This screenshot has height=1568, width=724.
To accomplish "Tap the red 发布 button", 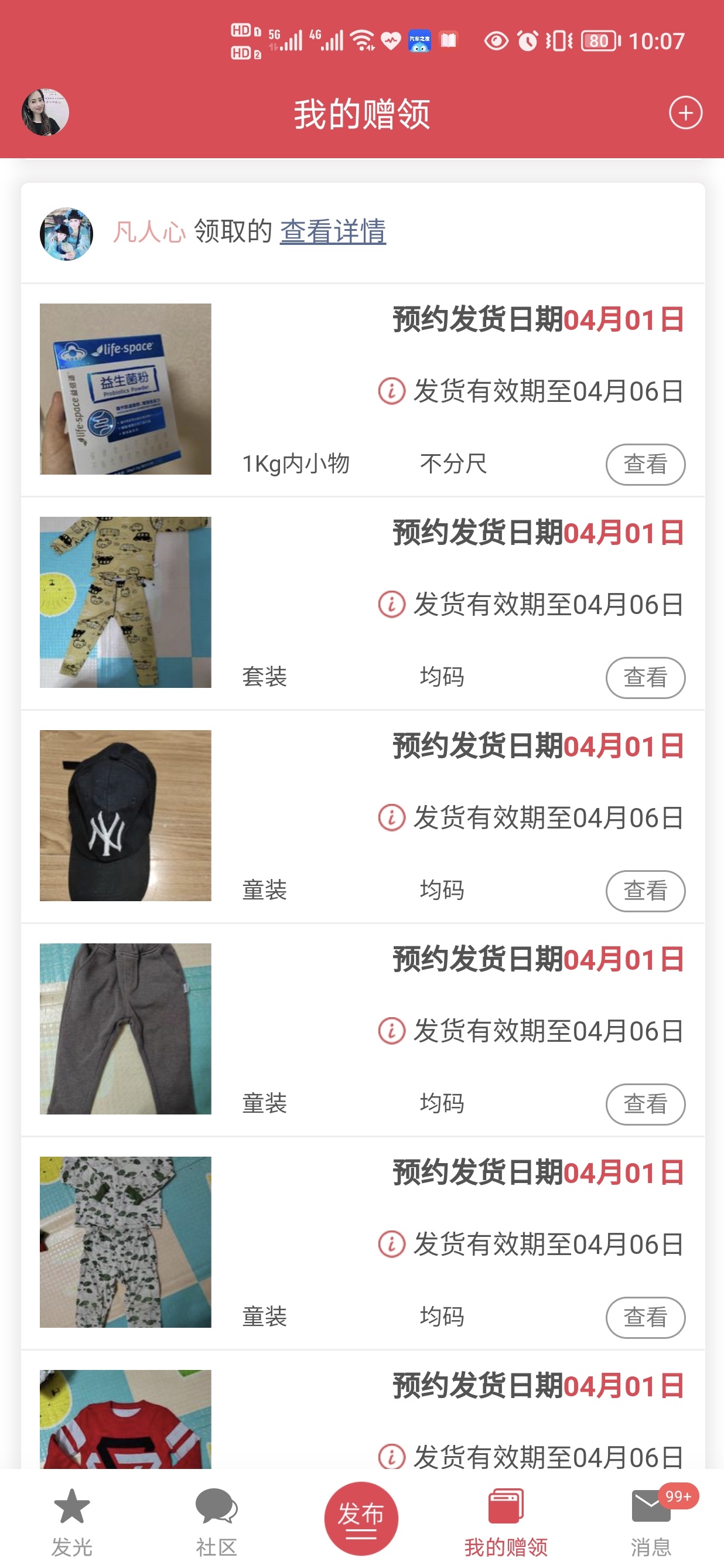I will 361,1518.
